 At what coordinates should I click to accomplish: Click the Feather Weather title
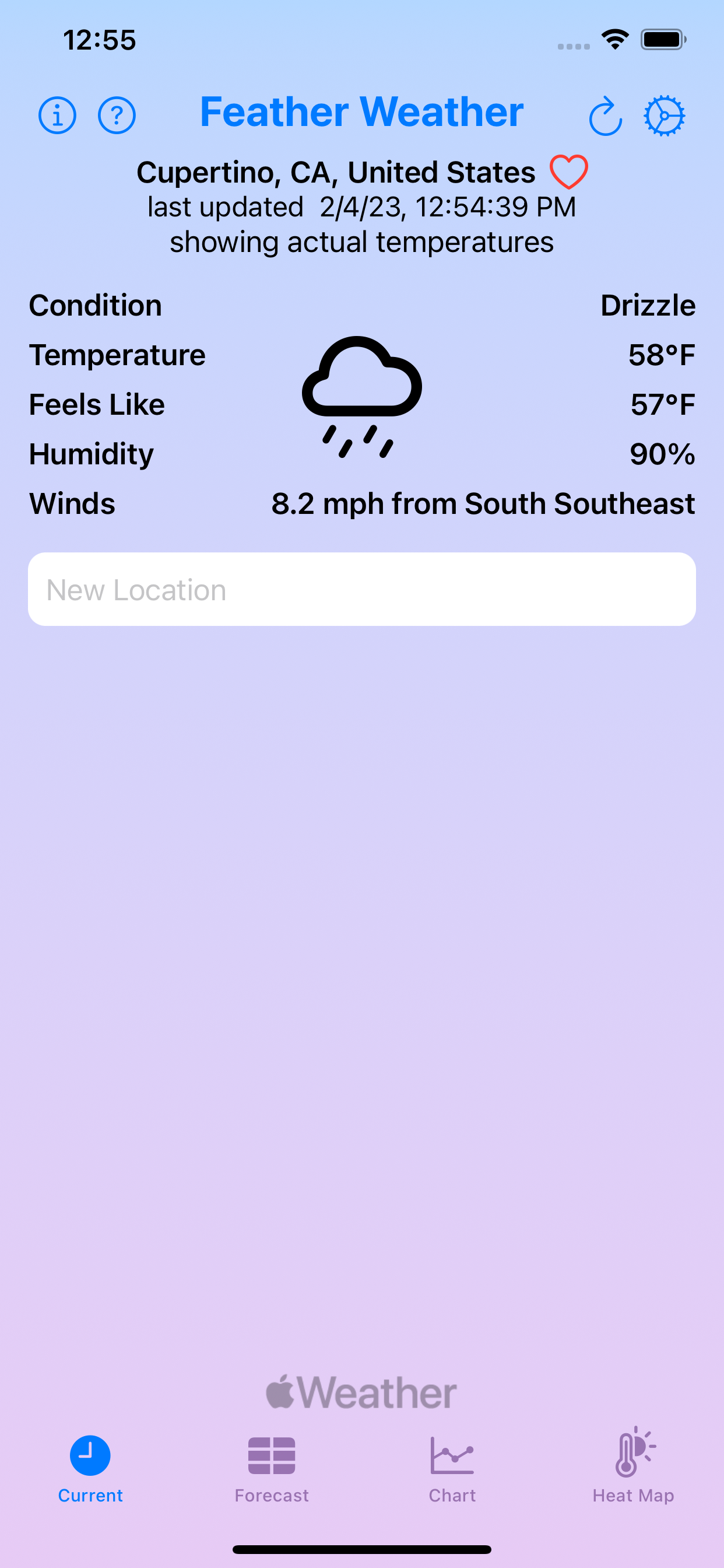pyautogui.click(x=361, y=113)
